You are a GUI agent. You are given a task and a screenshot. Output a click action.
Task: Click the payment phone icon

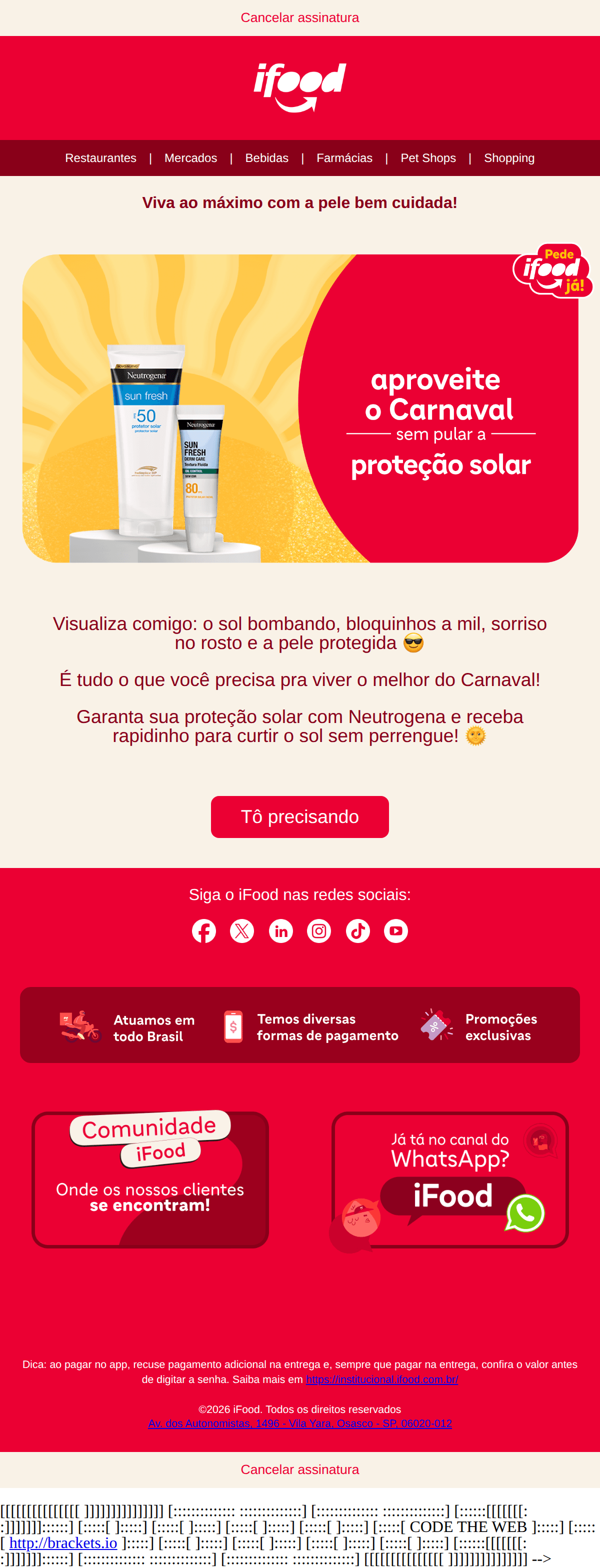pyautogui.click(x=233, y=1025)
